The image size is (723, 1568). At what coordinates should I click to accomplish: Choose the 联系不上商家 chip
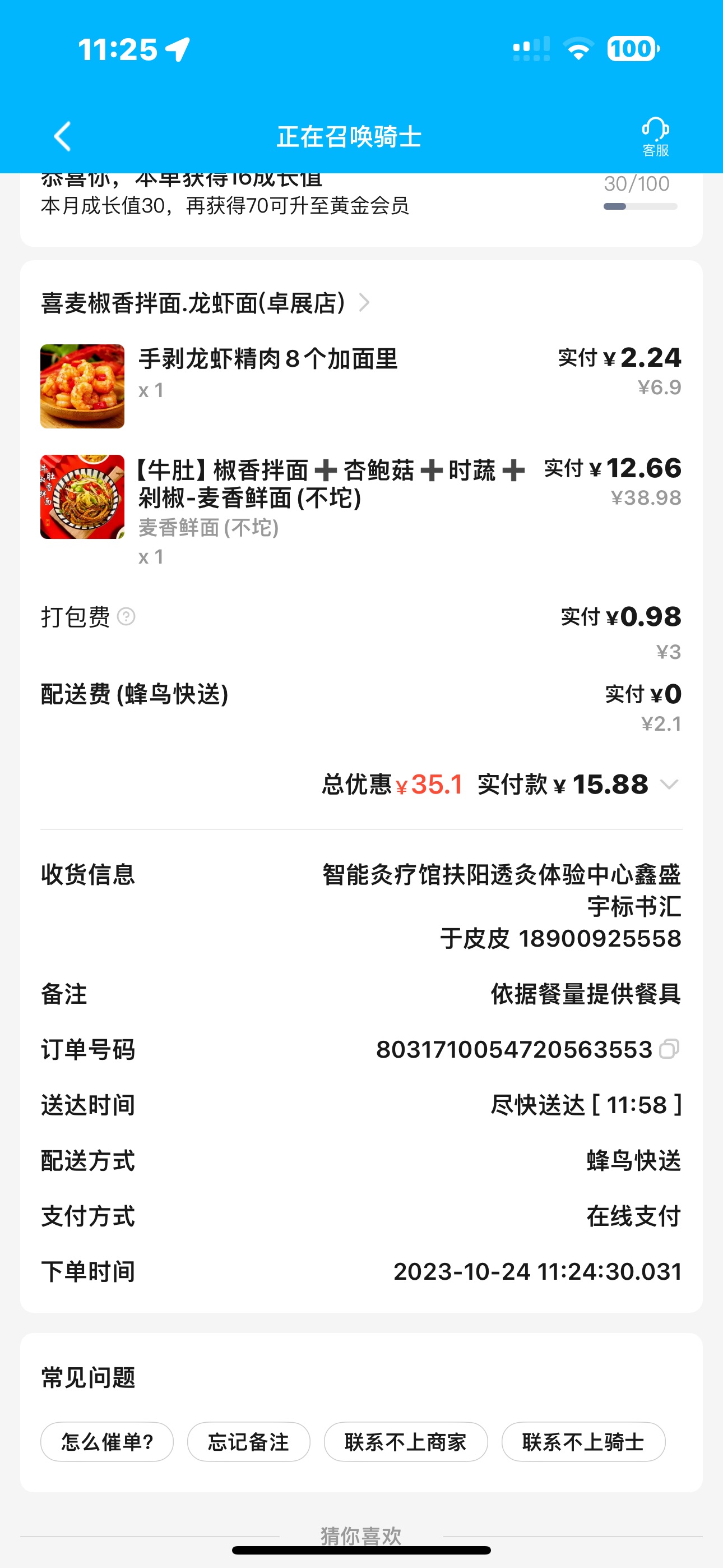405,1441
